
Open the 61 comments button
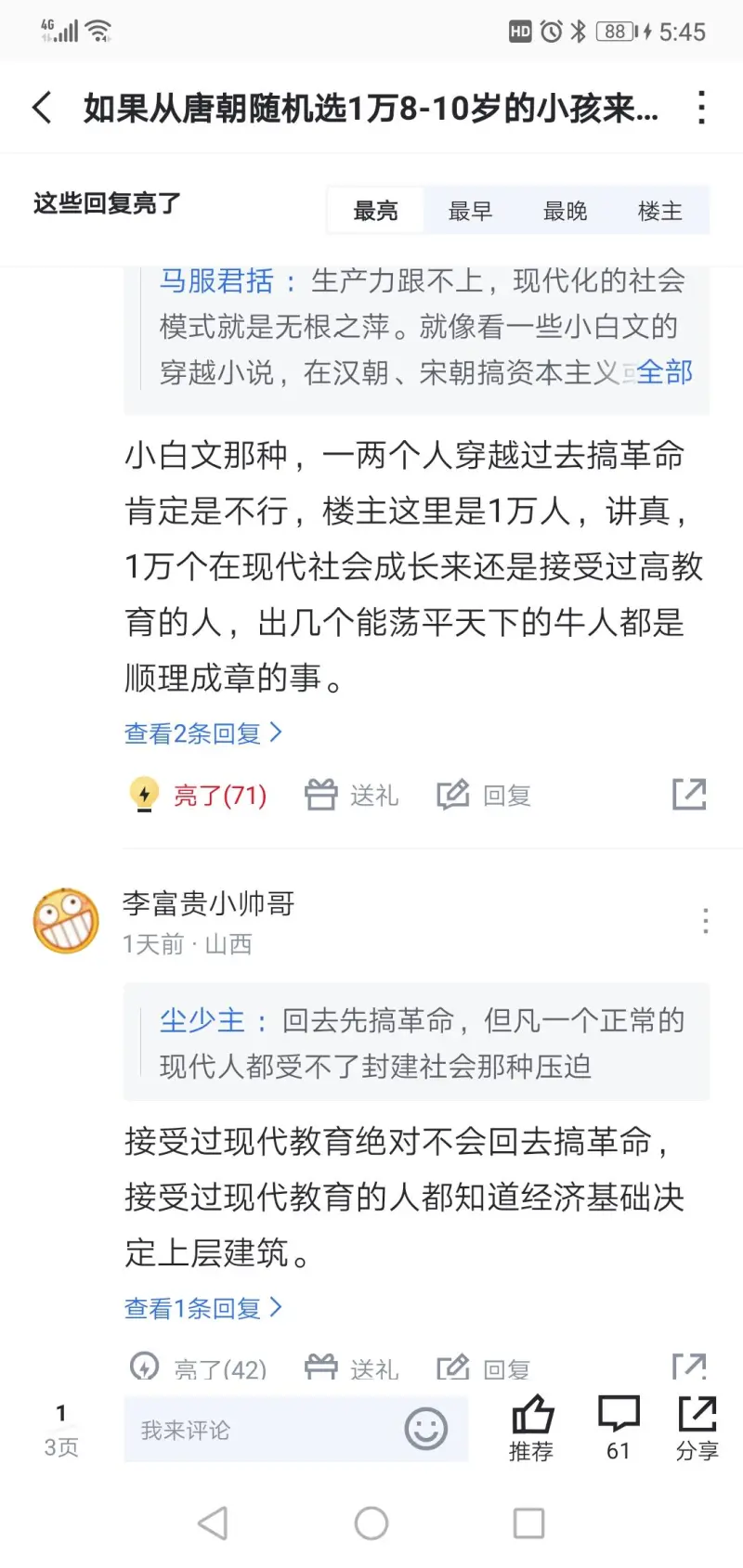coord(619,1428)
